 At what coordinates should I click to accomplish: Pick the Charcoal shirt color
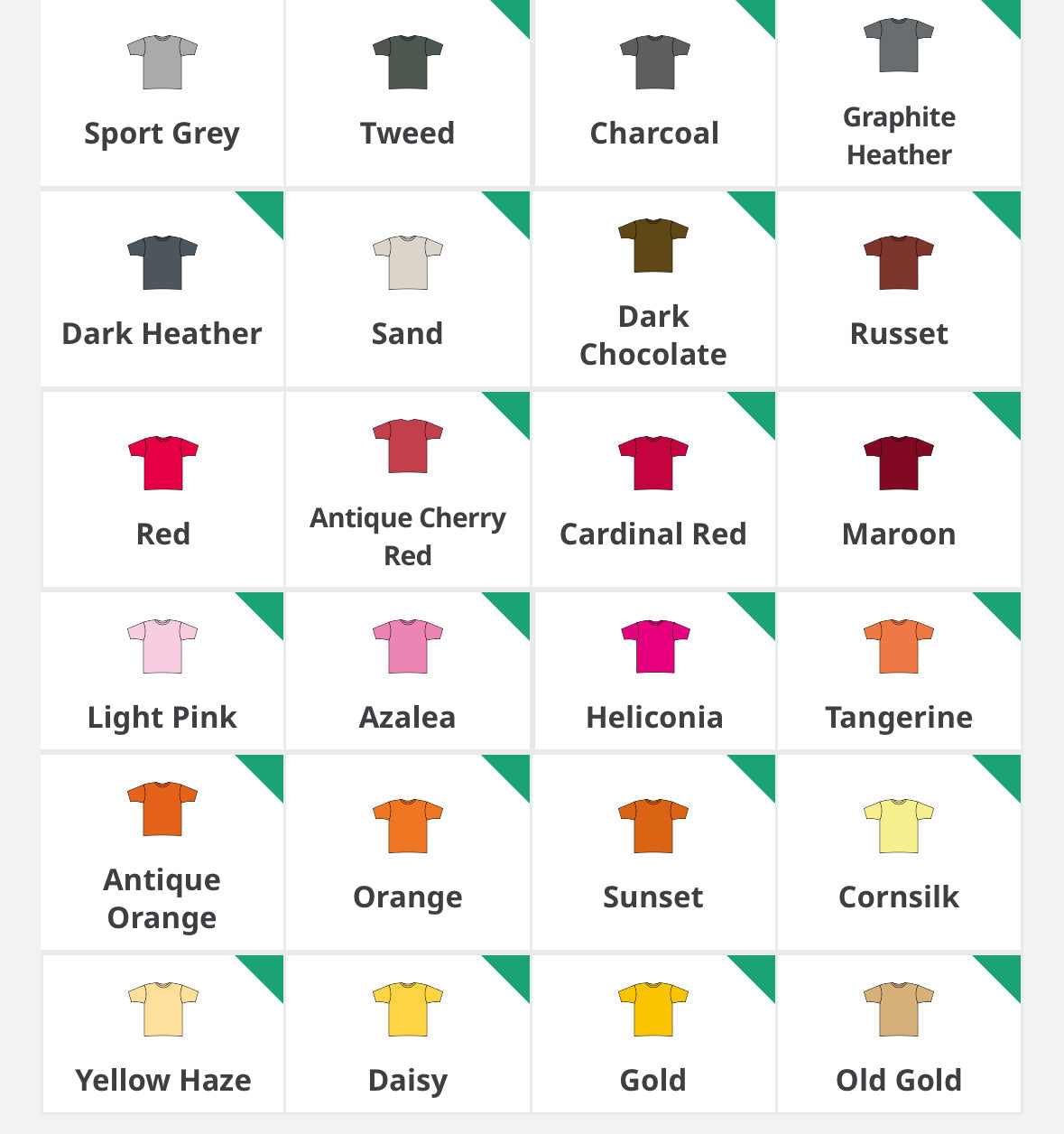[x=654, y=90]
